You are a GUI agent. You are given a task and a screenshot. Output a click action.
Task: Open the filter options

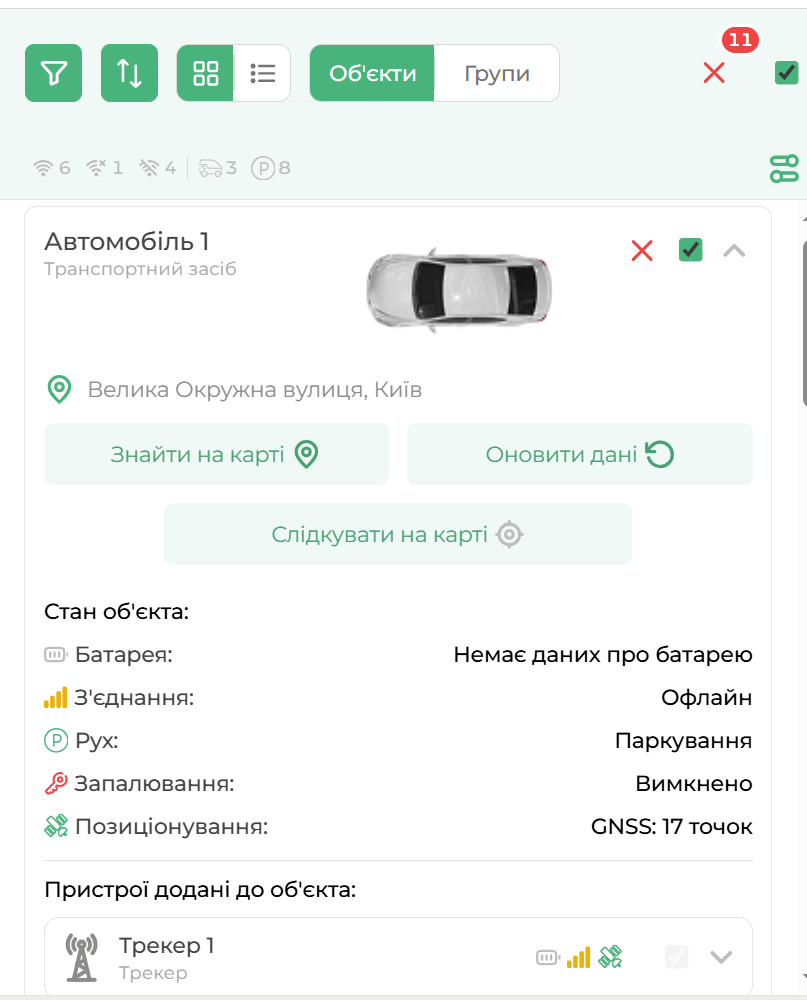pos(53,73)
